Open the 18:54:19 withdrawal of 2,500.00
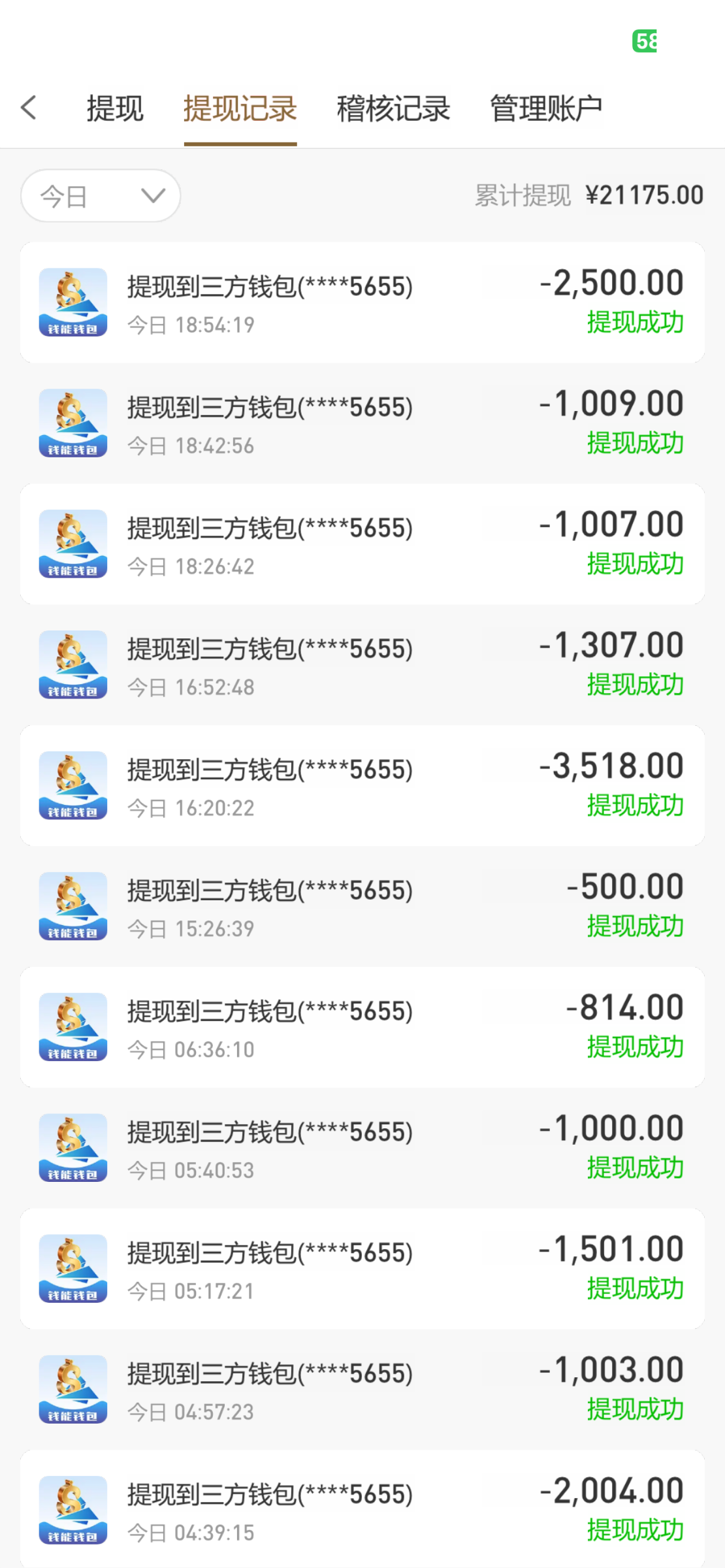This screenshot has height=1568, width=725. coord(362,302)
